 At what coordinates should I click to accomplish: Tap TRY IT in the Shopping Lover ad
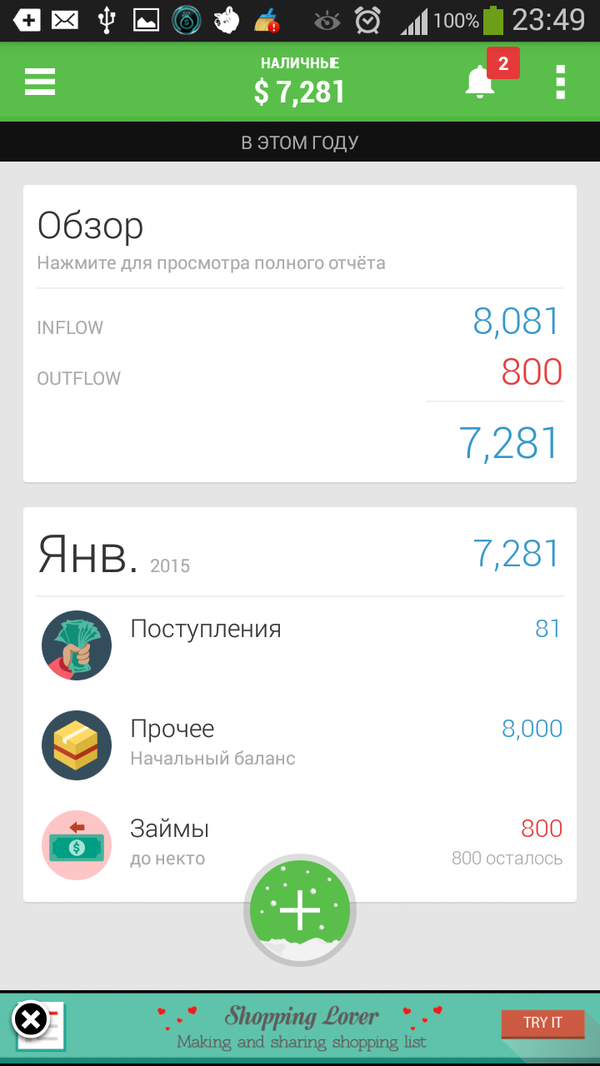pos(542,1022)
